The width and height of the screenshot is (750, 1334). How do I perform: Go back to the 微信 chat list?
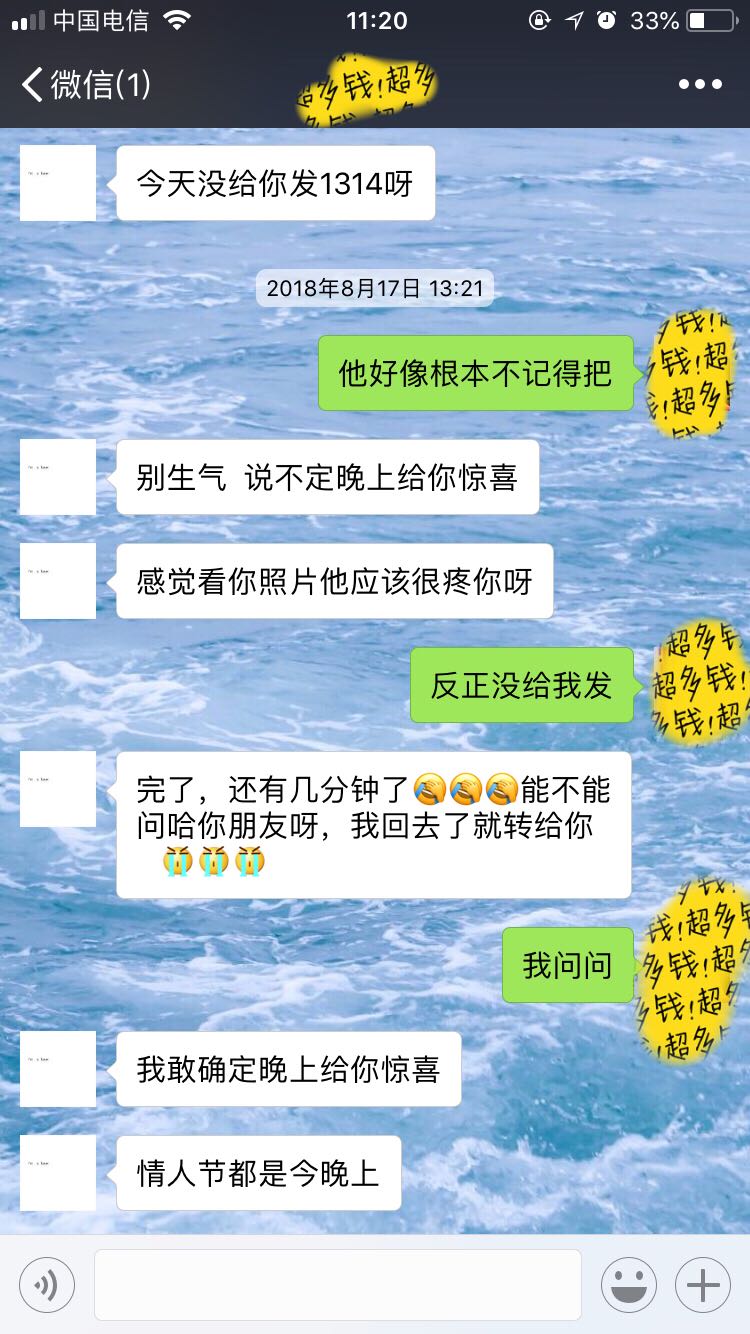click(x=86, y=84)
